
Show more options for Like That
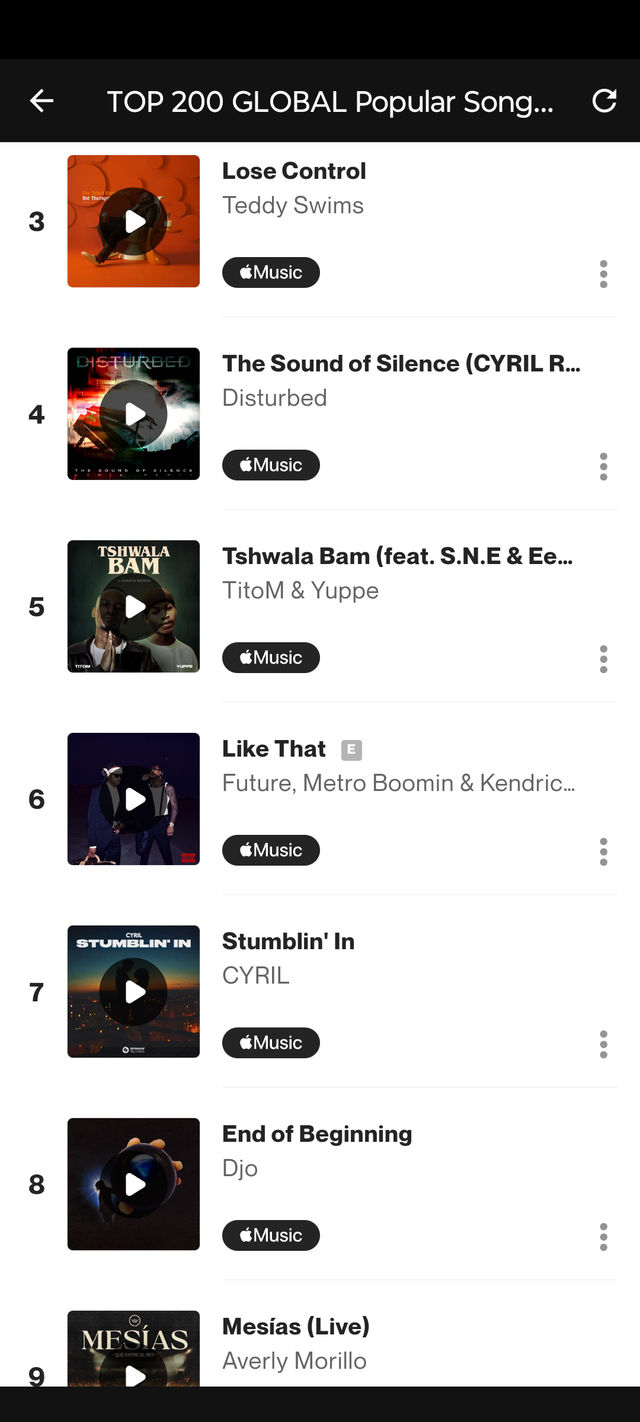click(x=603, y=851)
